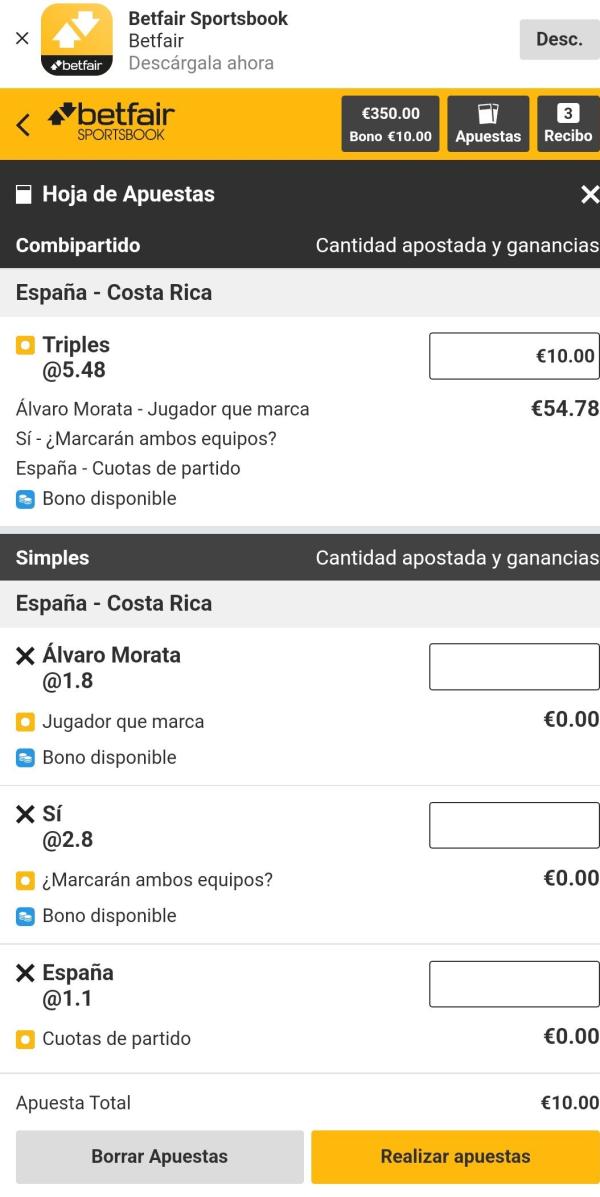Open the Recibo bet slip
600x1197 pixels.
click(x=568, y=125)
